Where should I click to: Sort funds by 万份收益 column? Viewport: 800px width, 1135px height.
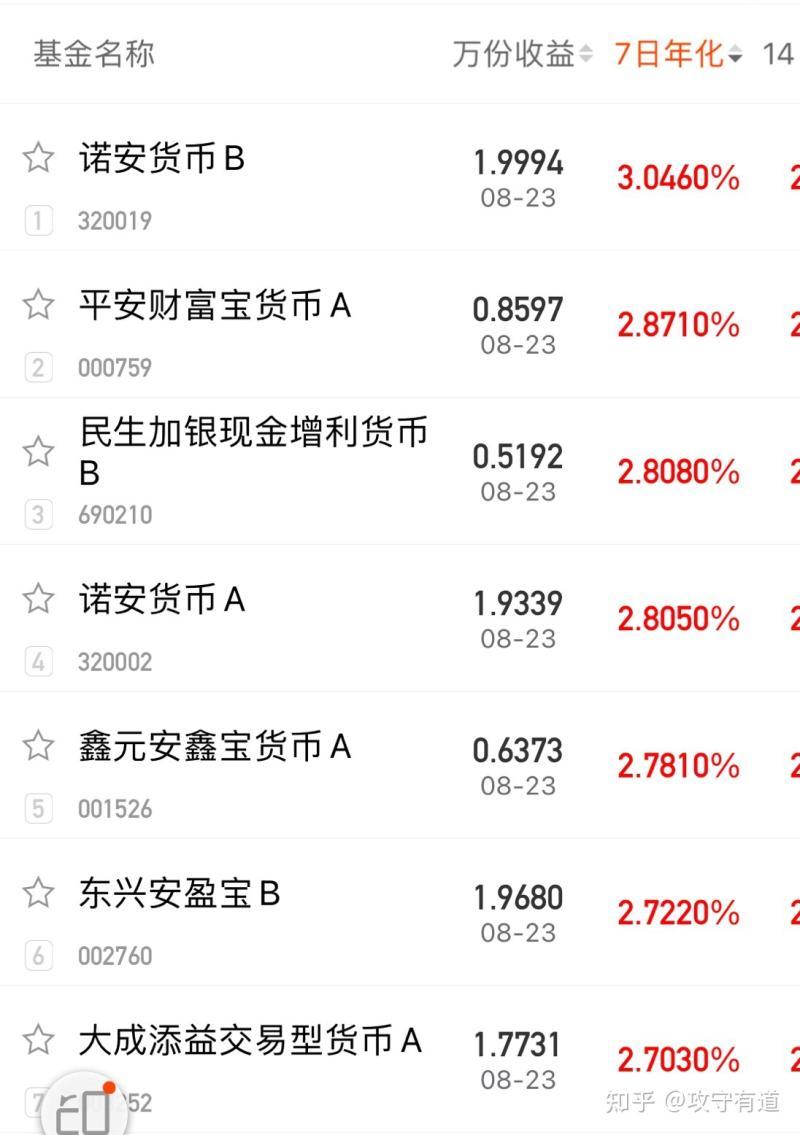coord(521,54)
